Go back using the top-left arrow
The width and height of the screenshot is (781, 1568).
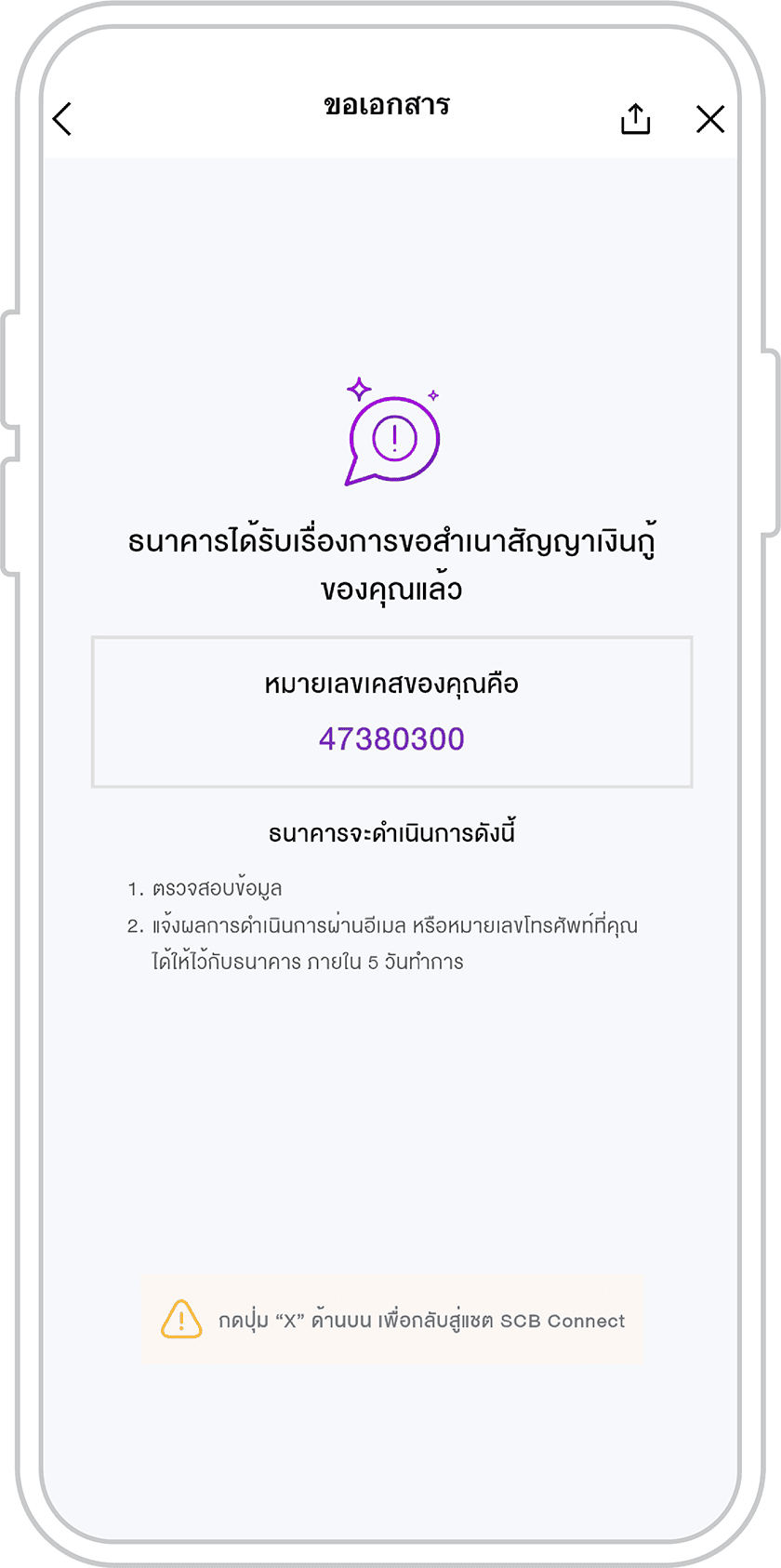click(62, 119)
